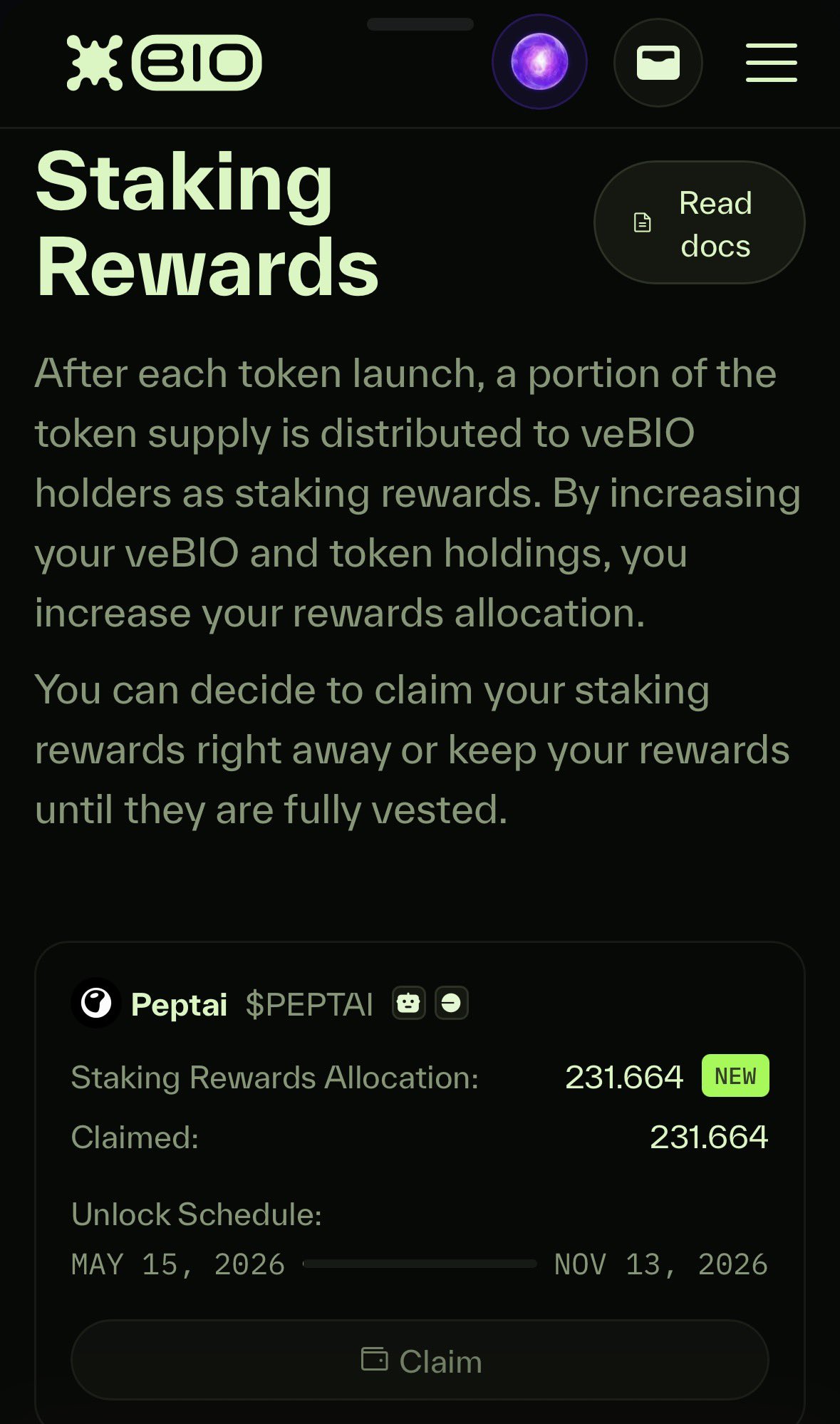Tap the purple orb avatar icon
This screenshot has height=1424, width=840.
[539, 62]
